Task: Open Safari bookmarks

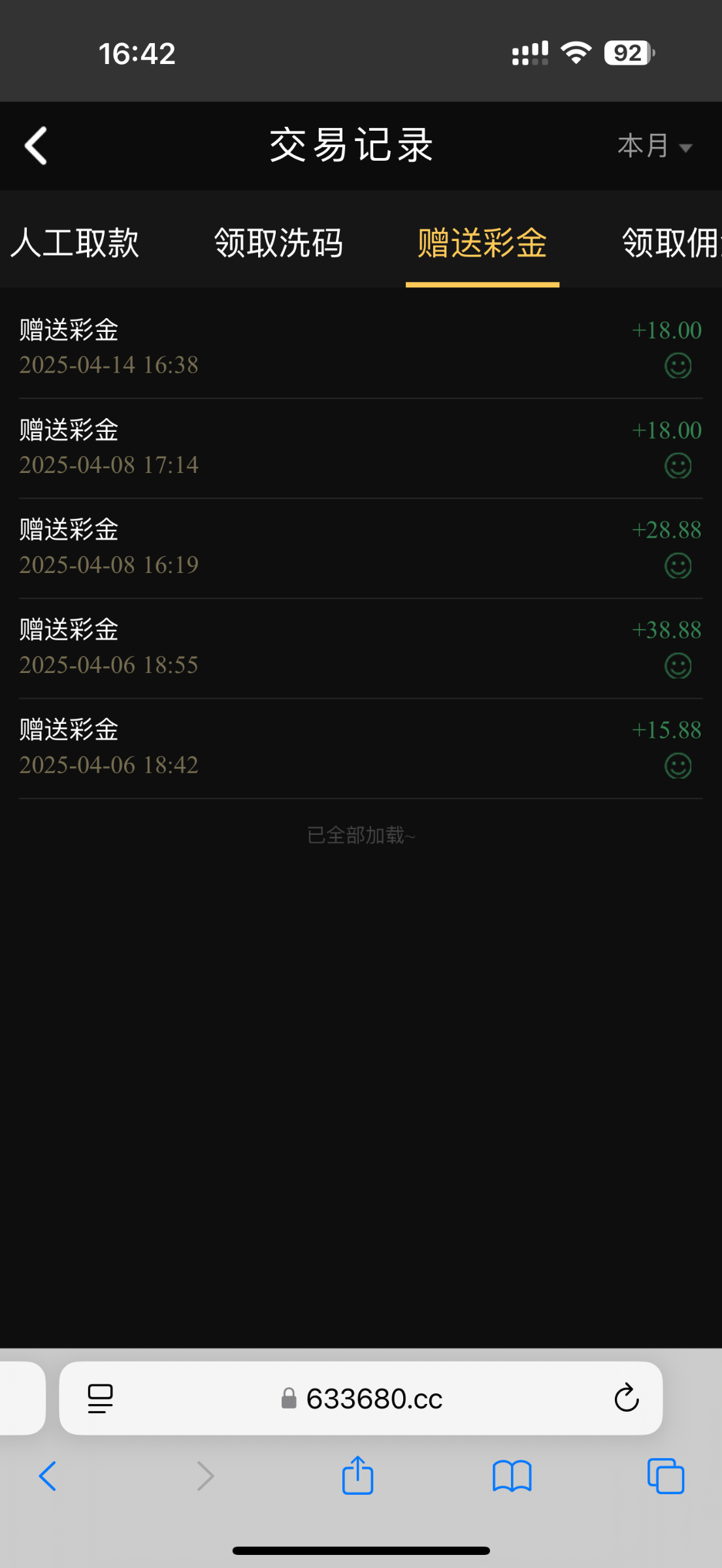Action: pyautogui.click(x=512, y=1476)
